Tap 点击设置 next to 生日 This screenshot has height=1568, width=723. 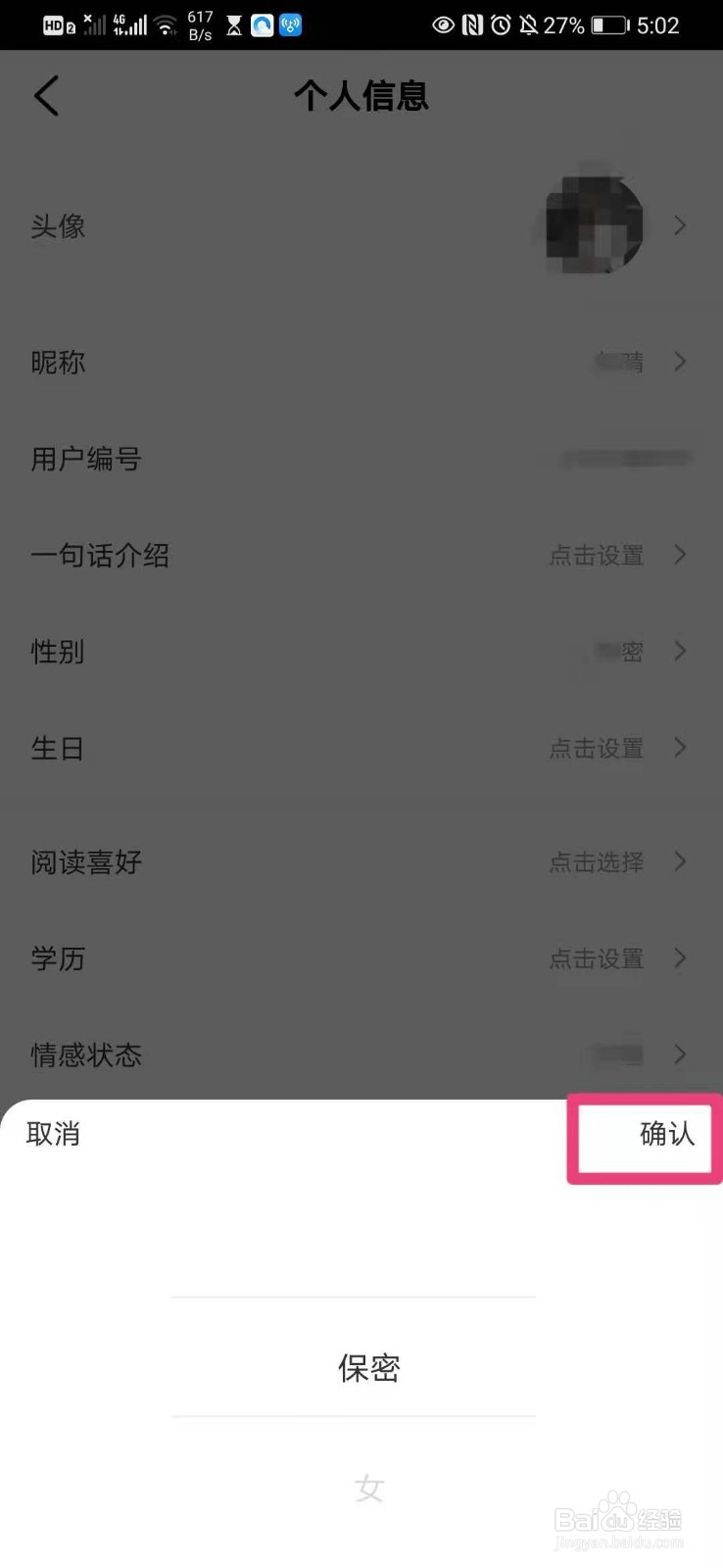595,748
